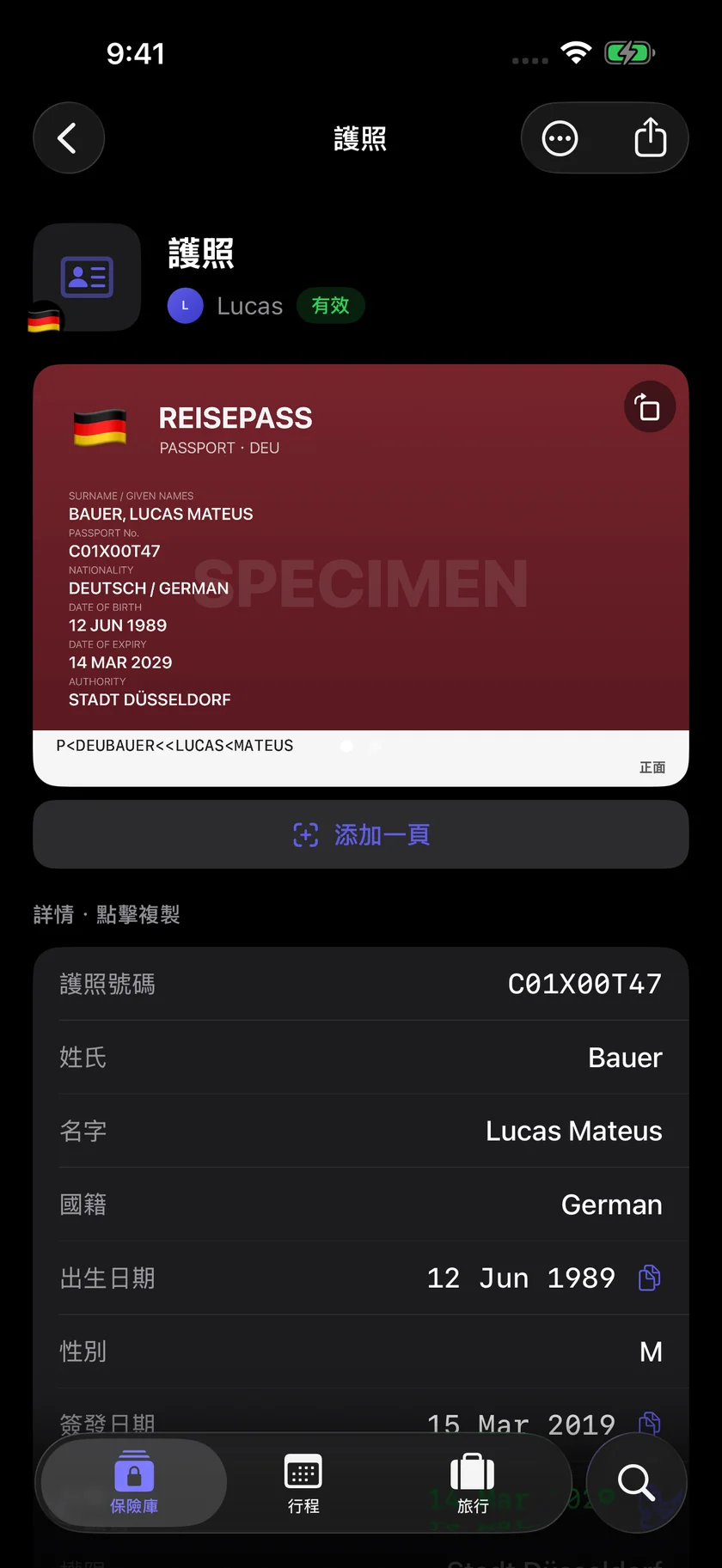Open the more options ellipsis menu
The width and height of the screenshot is (722, 1568).
click(x=560, y=138)
